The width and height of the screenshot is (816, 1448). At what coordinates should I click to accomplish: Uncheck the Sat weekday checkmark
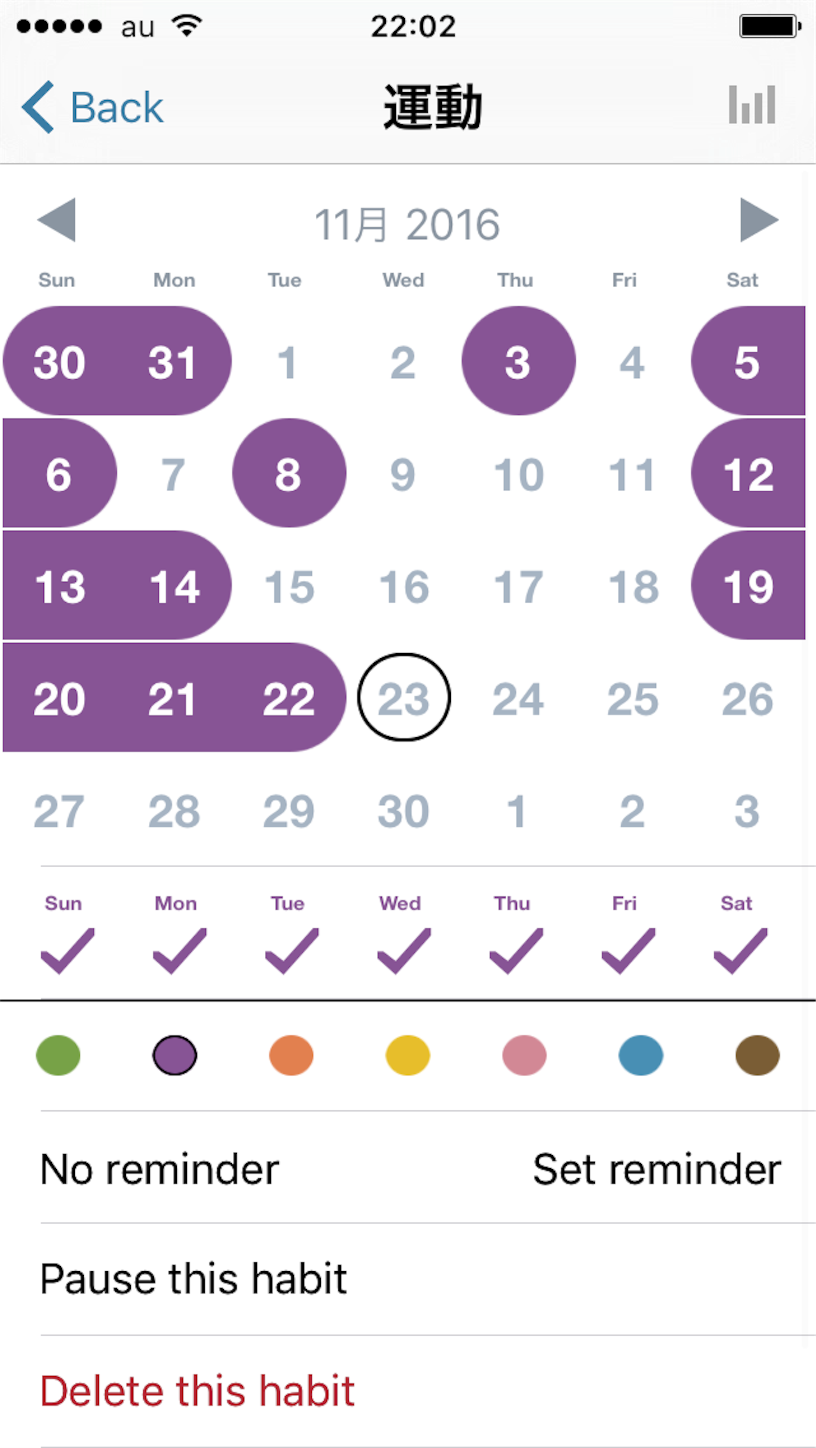click(x=740, y=950)
